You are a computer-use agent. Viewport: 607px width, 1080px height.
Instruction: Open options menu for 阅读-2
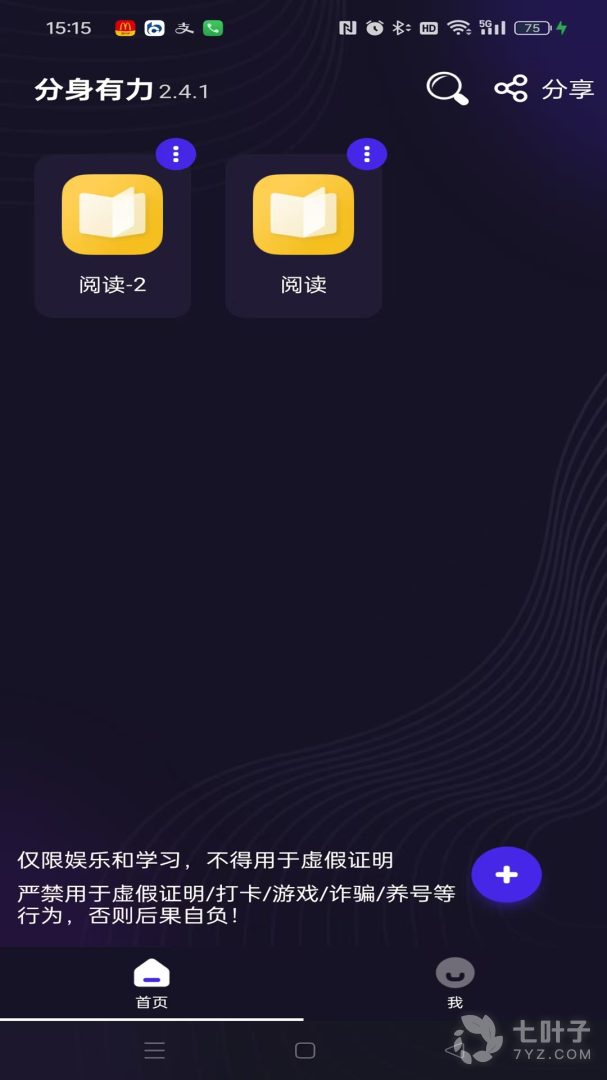pos(176,154)
